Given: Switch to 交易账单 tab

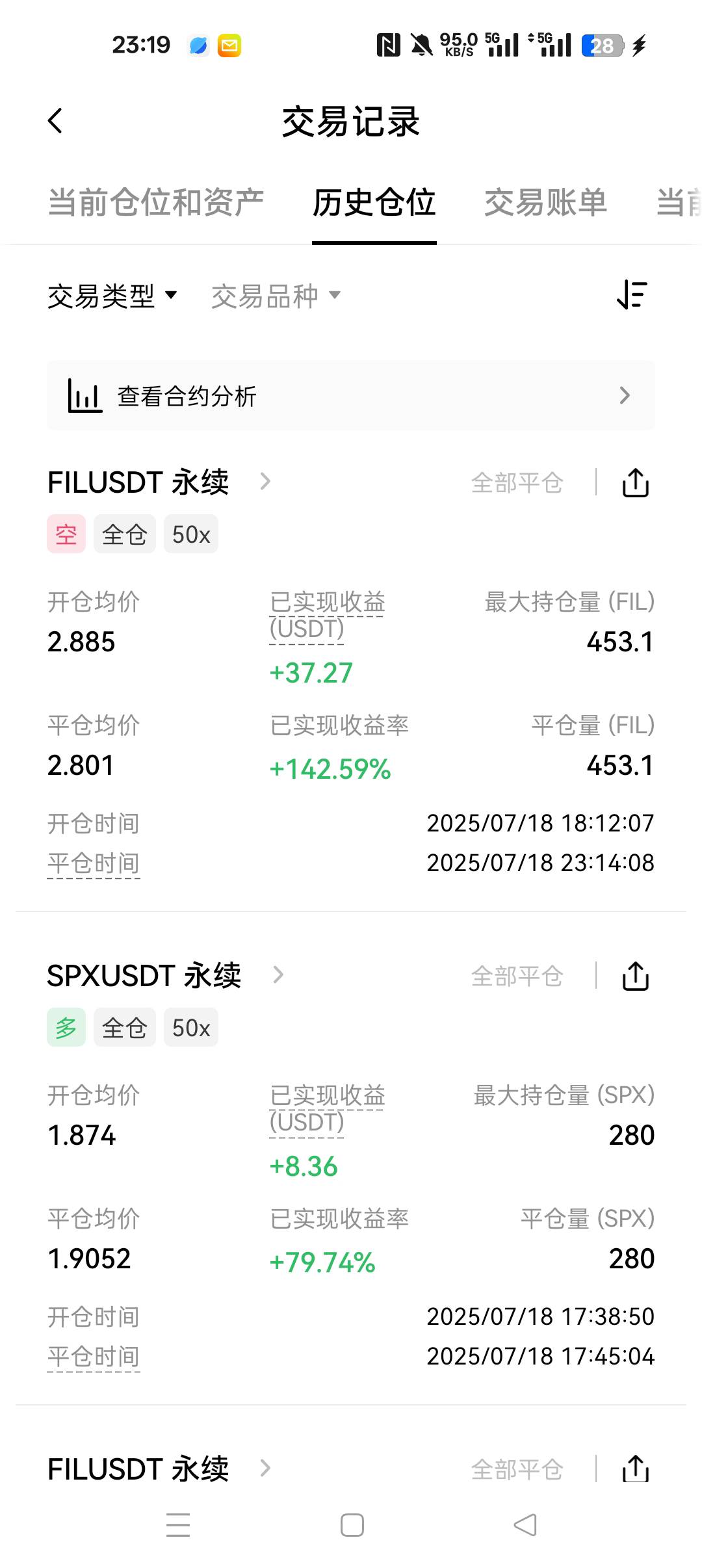Looking at the screenshot, I should point(545,202).
